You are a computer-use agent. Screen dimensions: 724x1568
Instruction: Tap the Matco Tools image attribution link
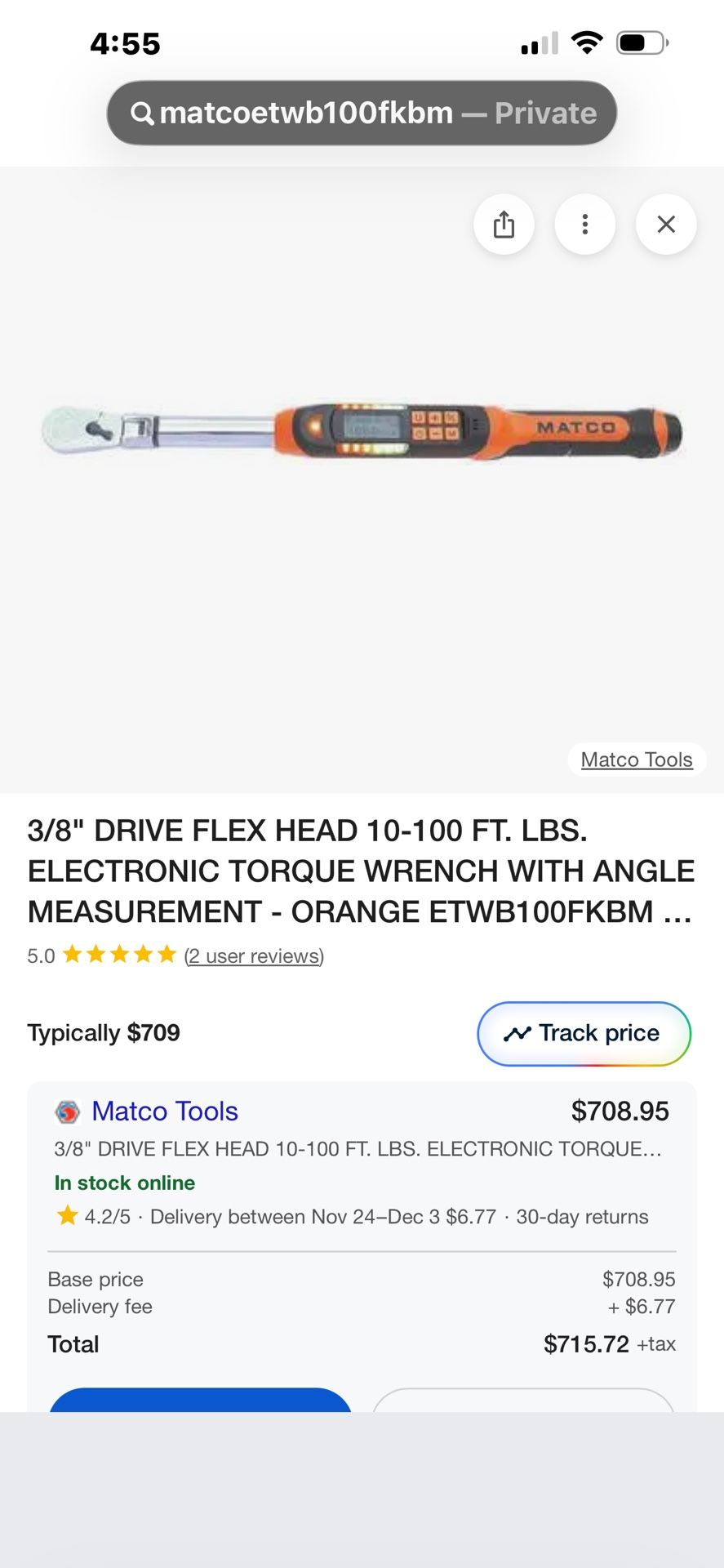637,759
